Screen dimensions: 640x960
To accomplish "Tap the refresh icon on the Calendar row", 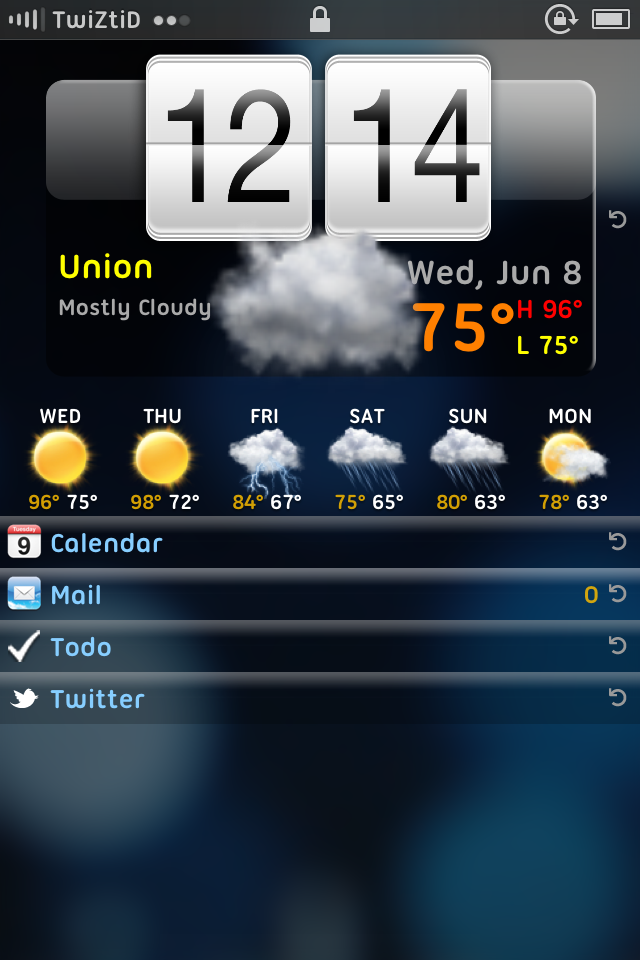I will [617, 542].
